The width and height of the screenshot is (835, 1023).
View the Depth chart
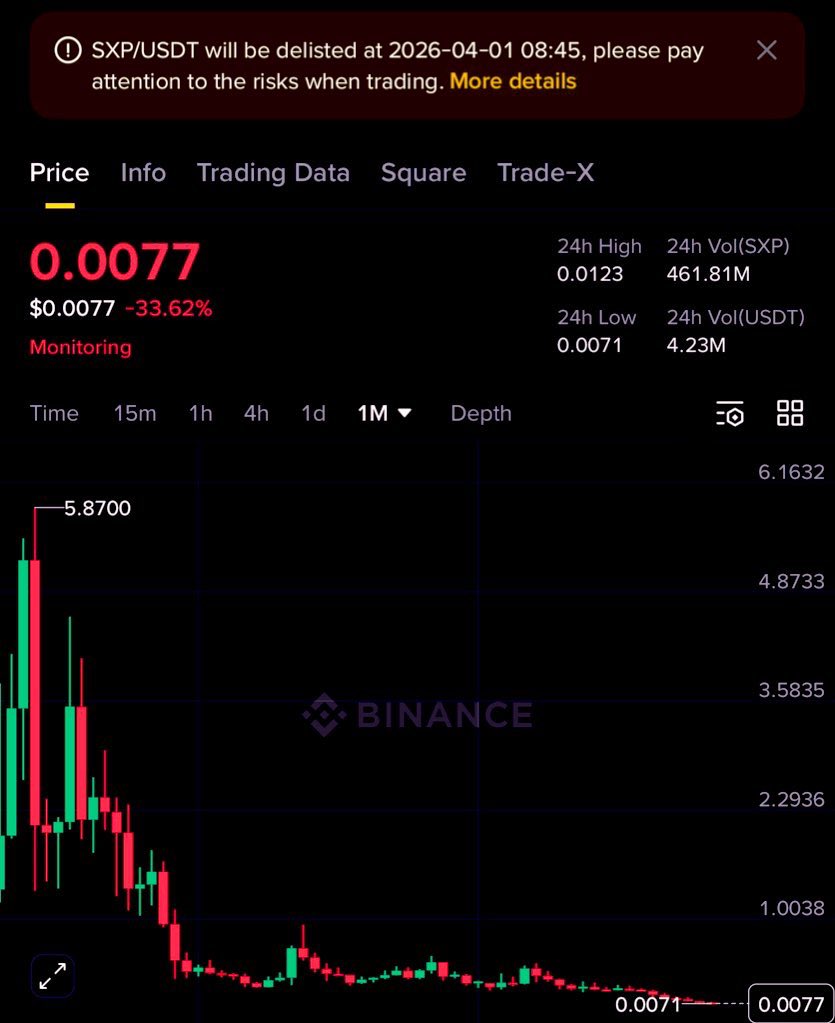click(x=481, y=413)
